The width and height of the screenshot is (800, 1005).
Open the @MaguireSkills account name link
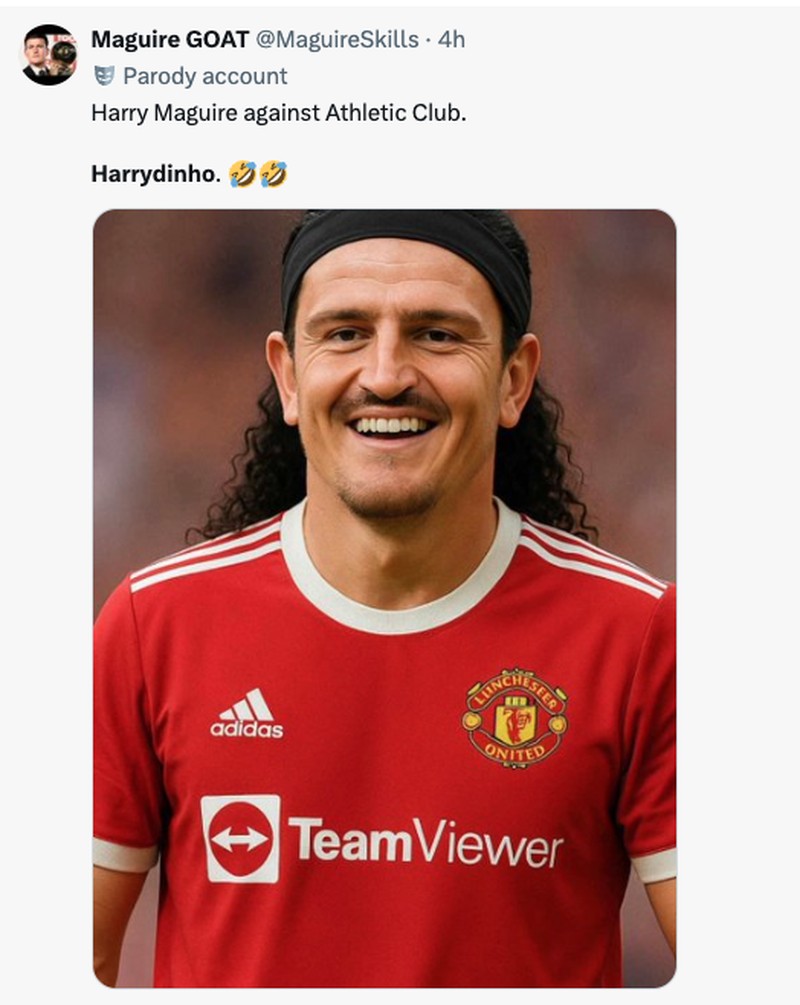pos(337,39)
